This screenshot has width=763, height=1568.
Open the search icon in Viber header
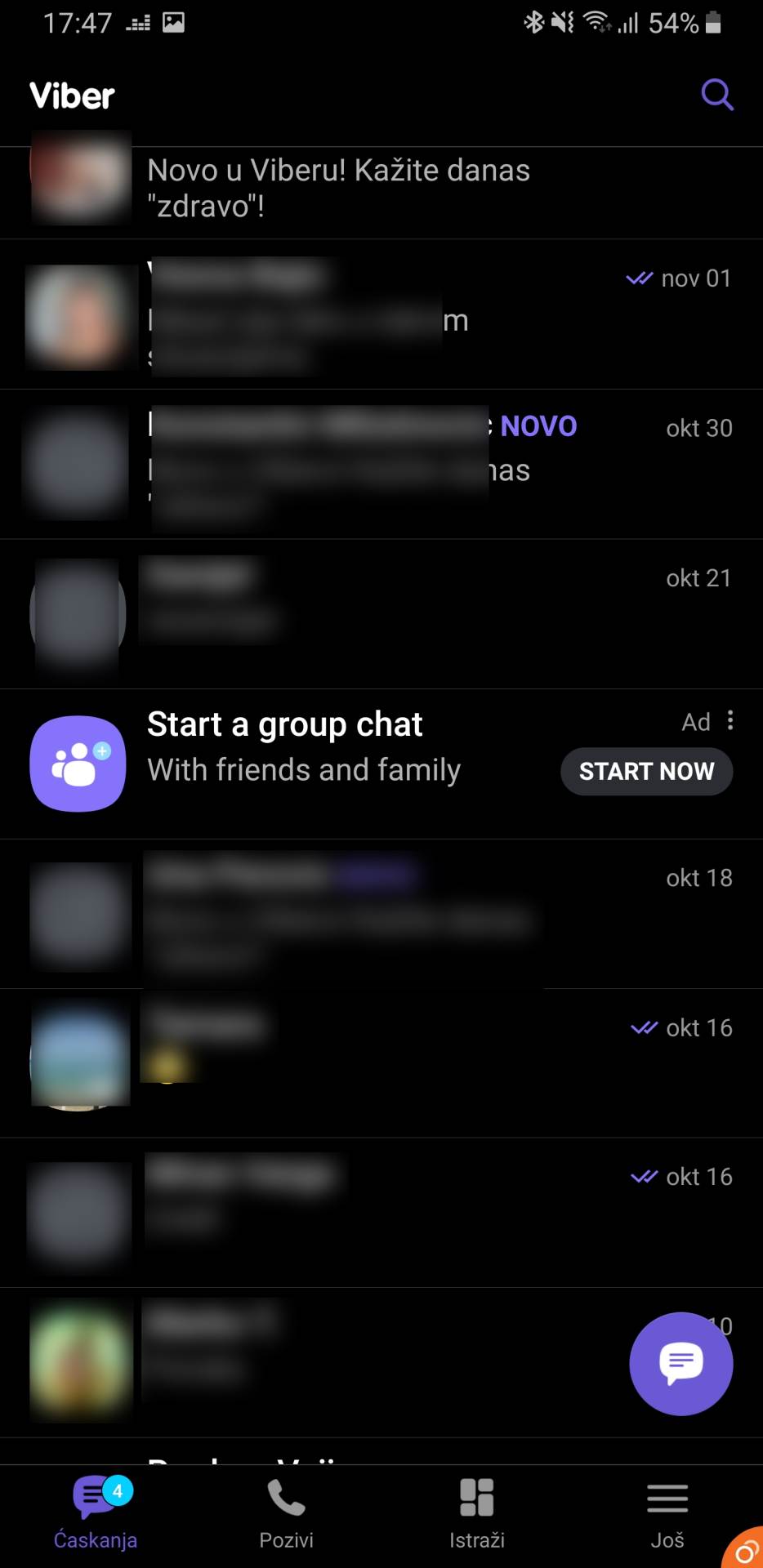[x=716, y=95]
